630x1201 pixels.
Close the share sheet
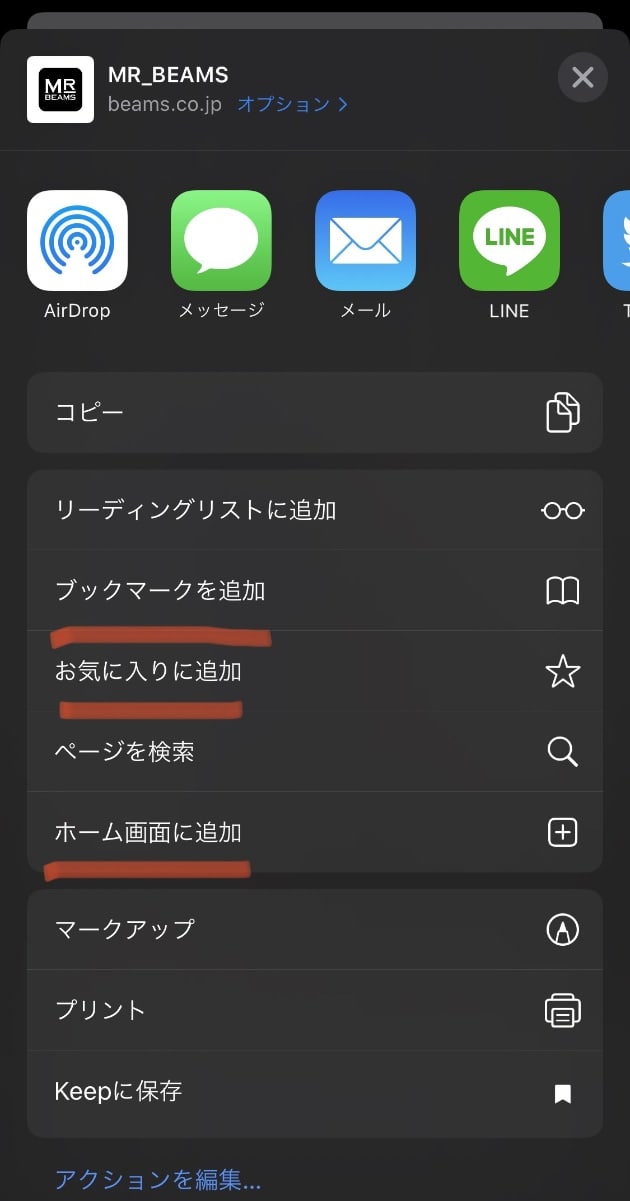point(583,77)
